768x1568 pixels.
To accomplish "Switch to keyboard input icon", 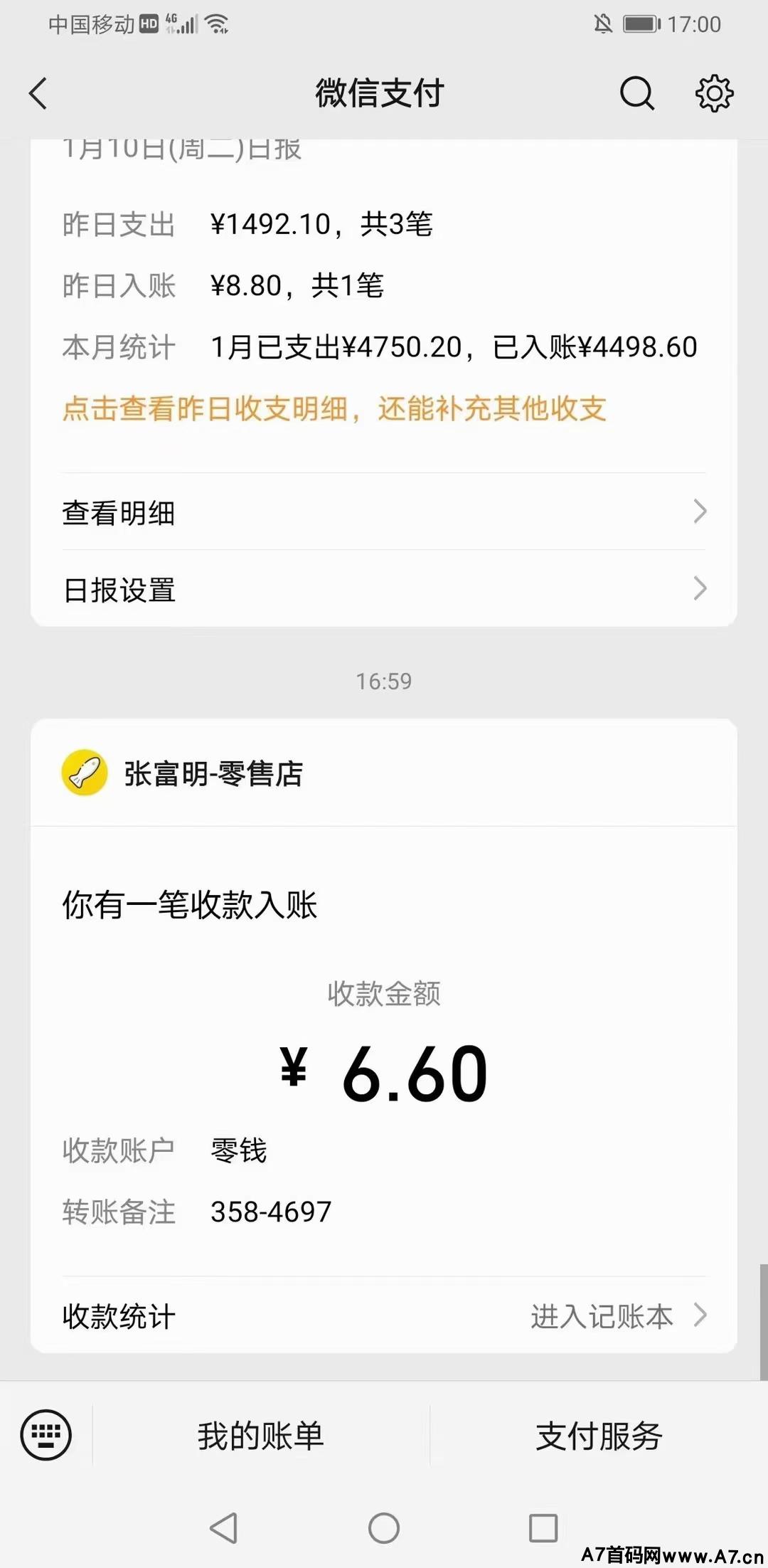I will [46, 1435].
